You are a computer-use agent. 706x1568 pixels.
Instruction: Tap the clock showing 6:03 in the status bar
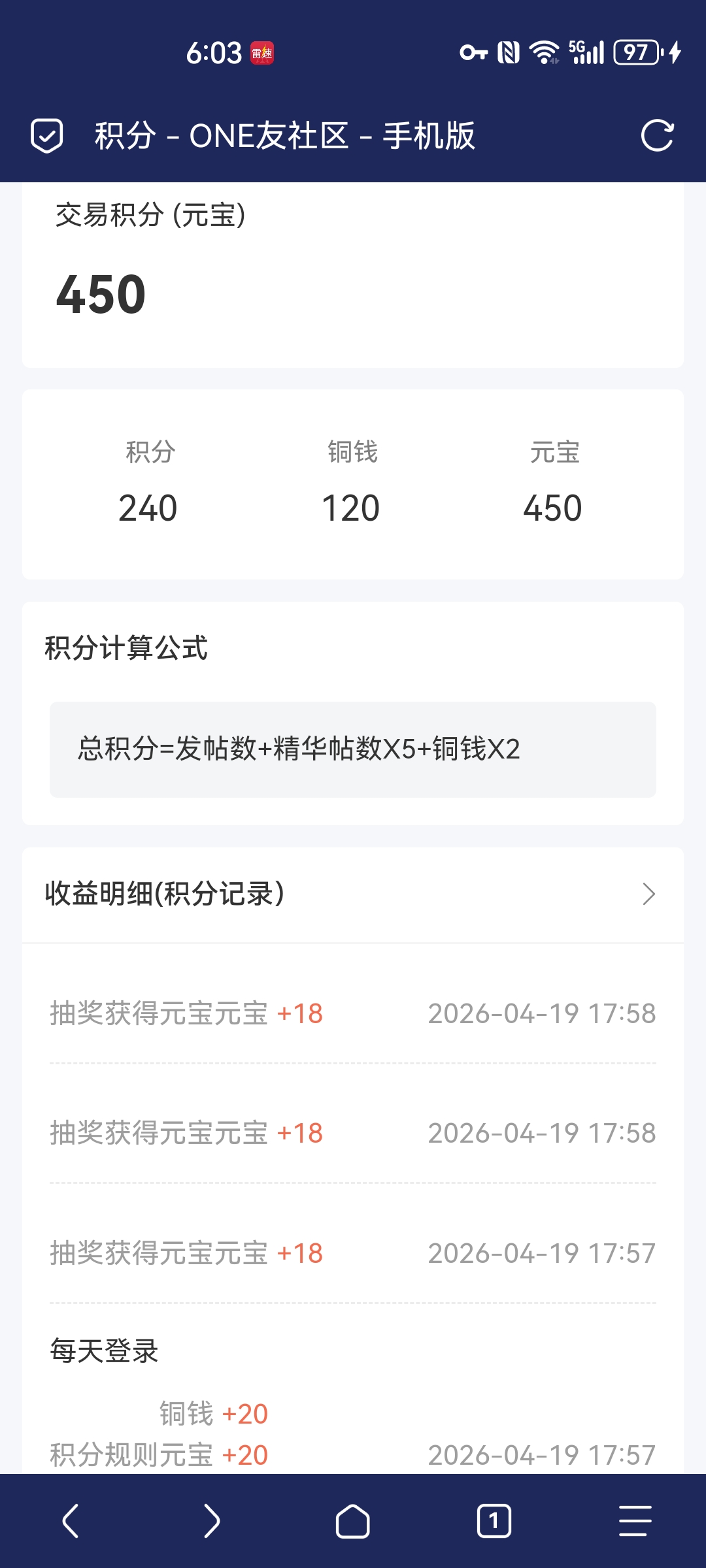click(216, 51)
